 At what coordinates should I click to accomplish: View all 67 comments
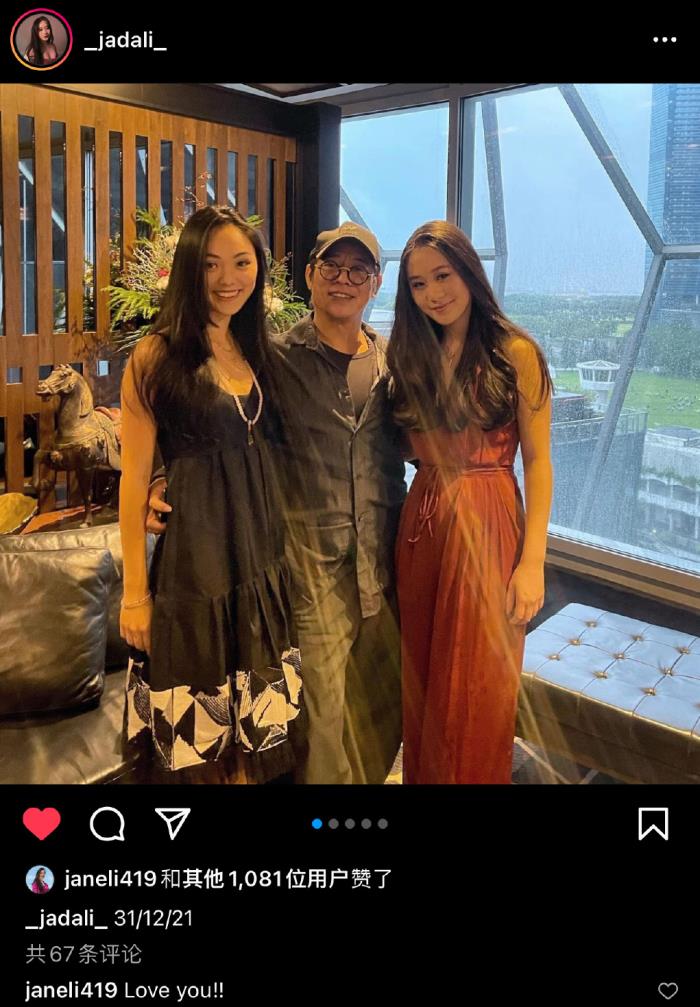click(x=84, y=954)
